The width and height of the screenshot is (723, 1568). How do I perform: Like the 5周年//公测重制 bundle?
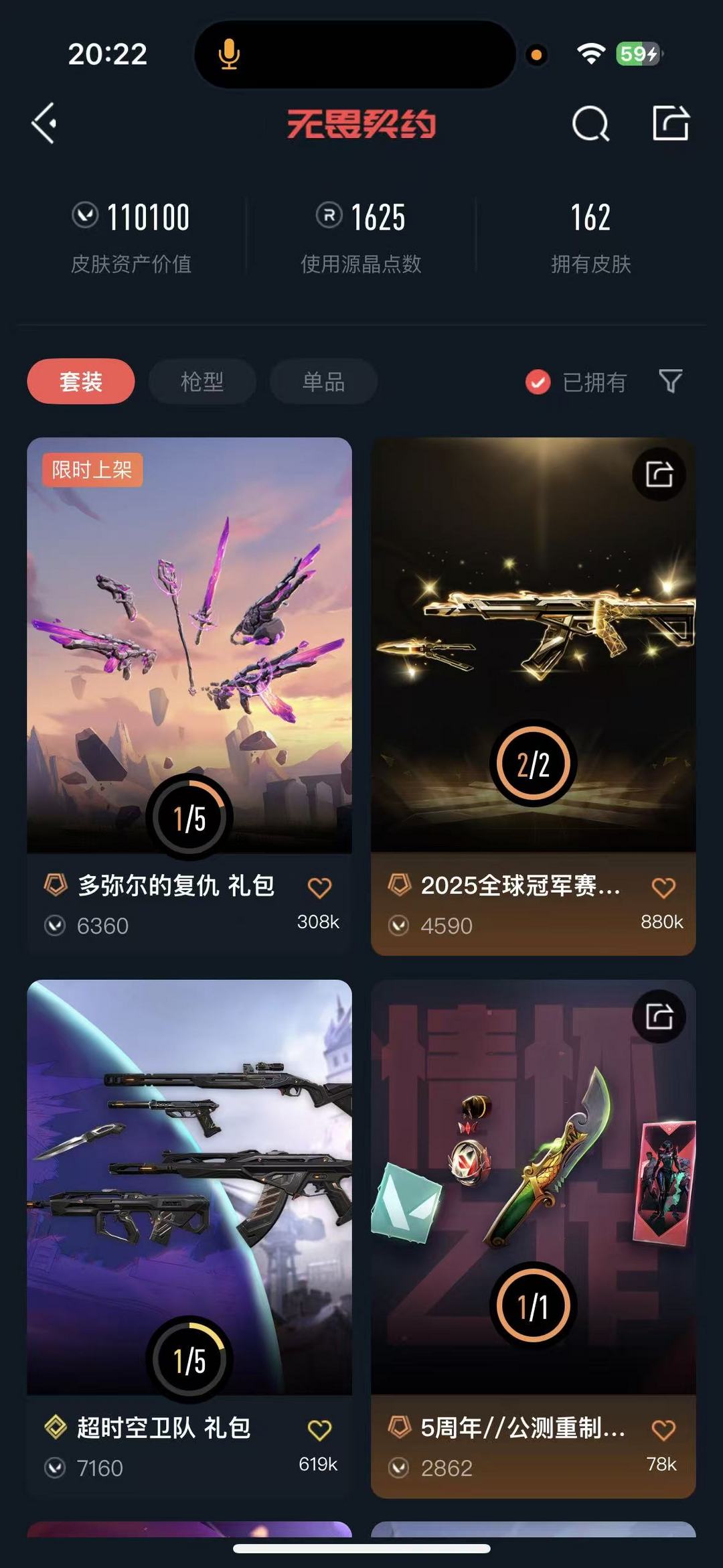pyautogui.click(x=663, y=1430)
